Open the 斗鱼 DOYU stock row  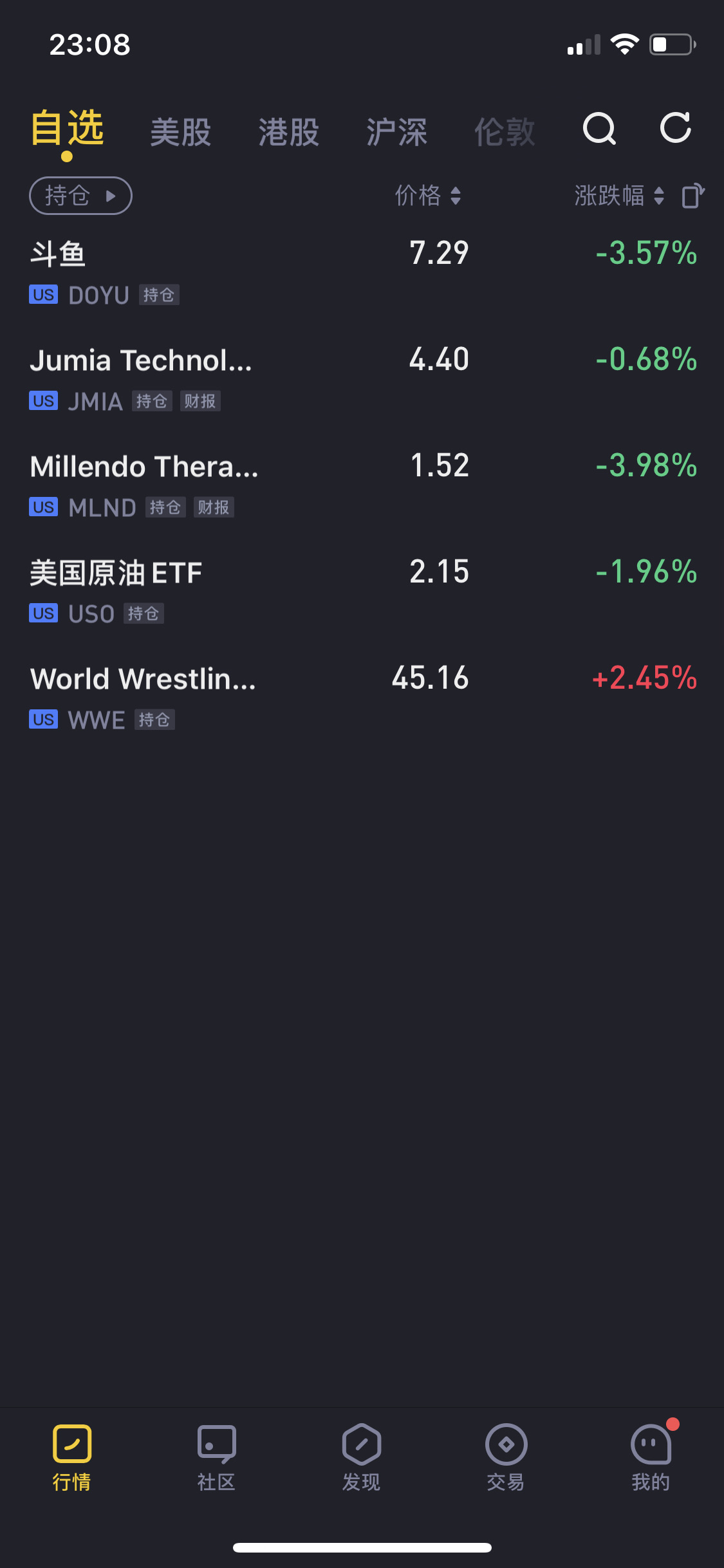(x=362, y=272)
